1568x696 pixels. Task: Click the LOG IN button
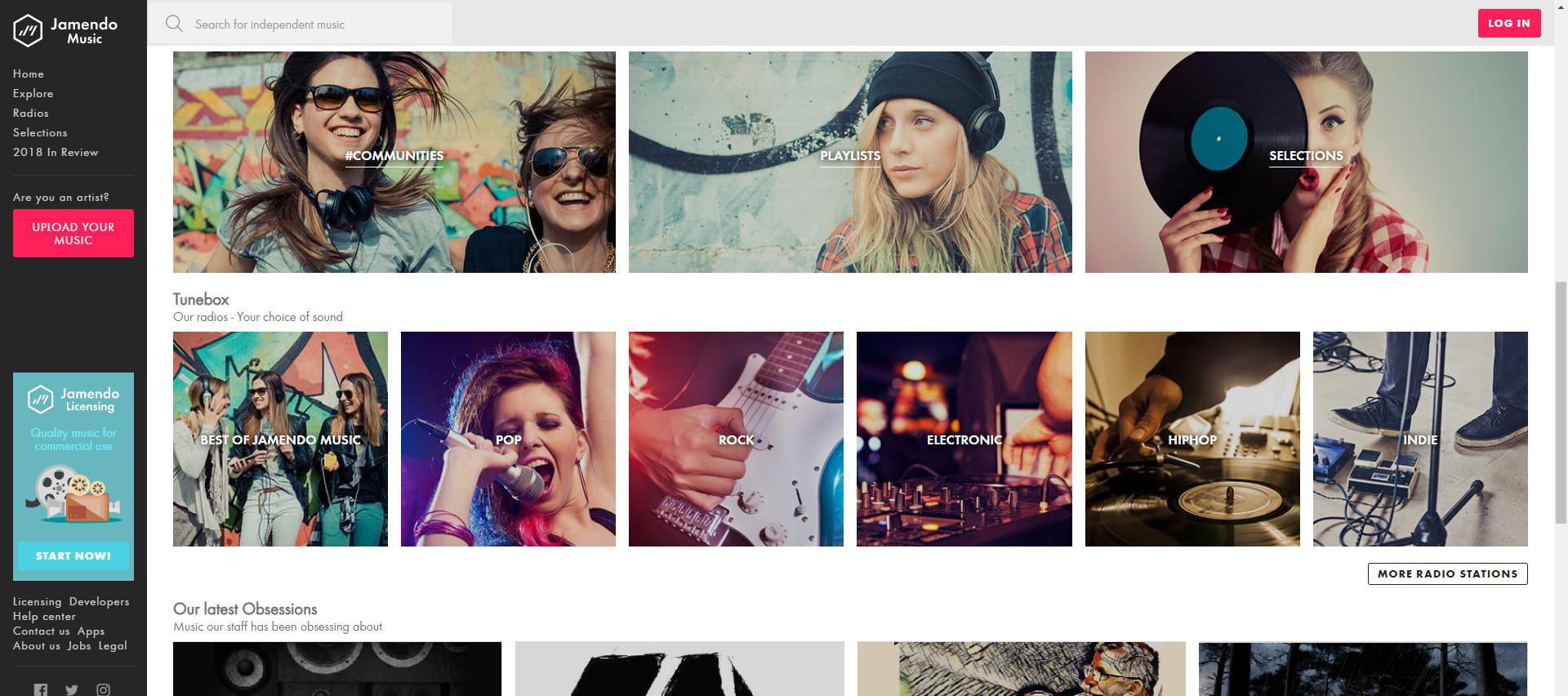1508,23
